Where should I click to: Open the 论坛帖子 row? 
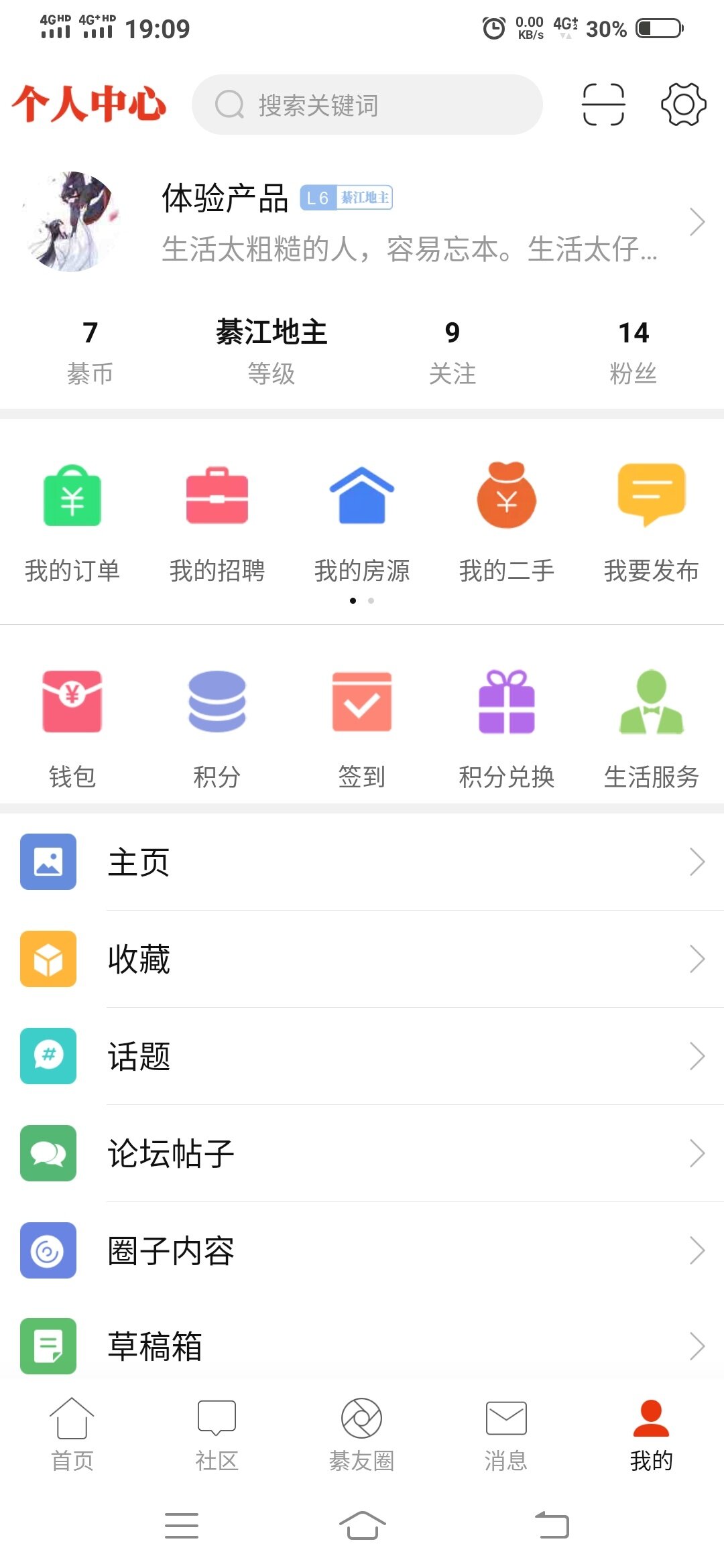[362, 1153]
